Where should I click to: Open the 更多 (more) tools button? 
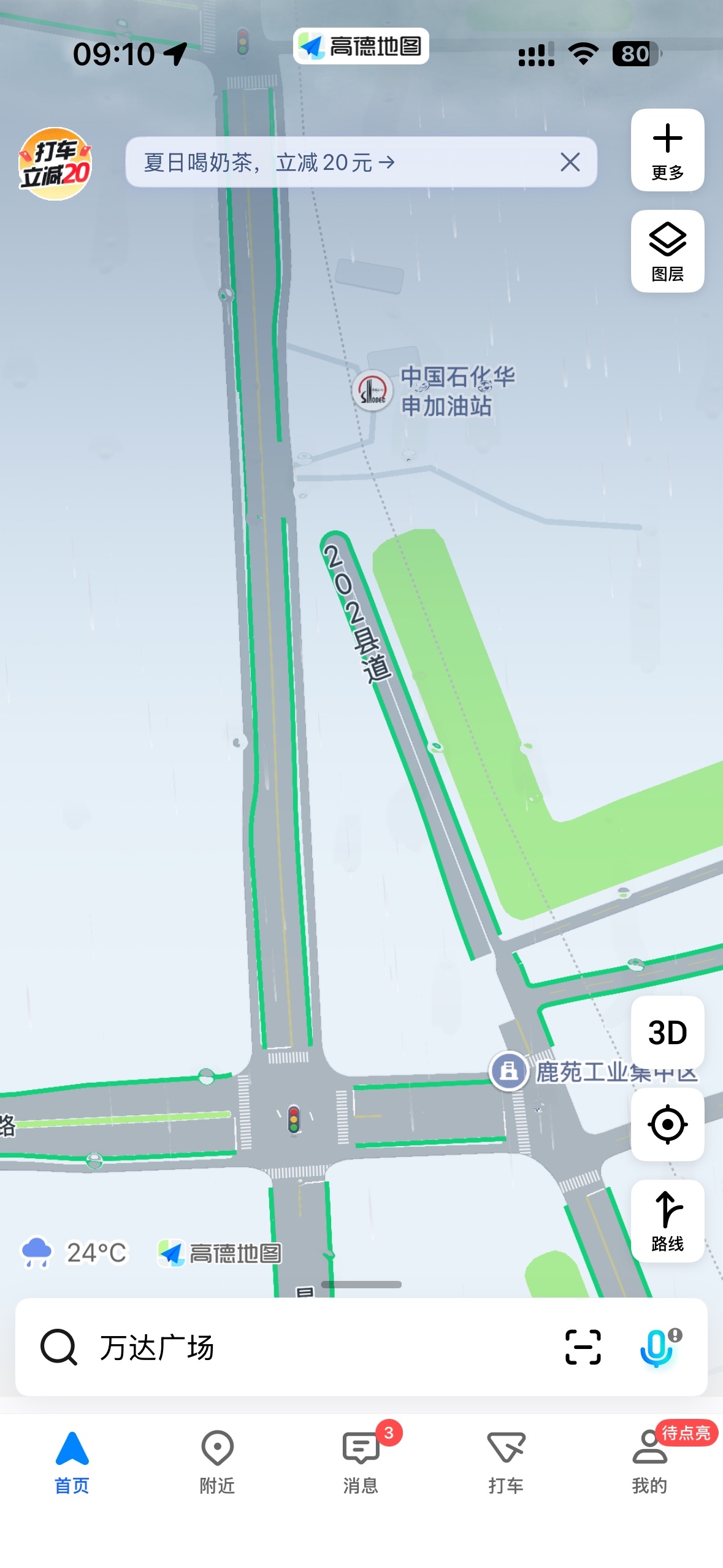667,150
